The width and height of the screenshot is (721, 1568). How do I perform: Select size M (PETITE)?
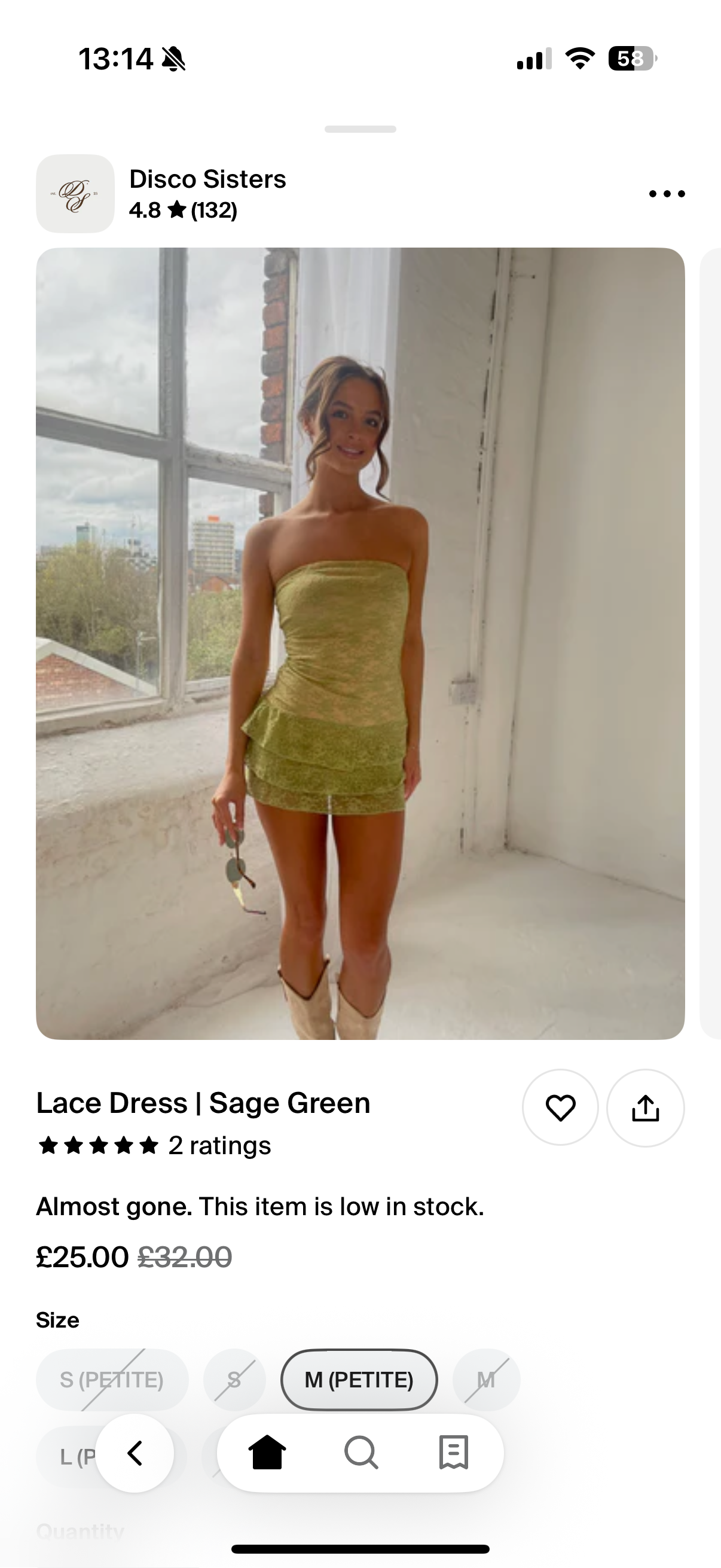tap(359, 1379)
